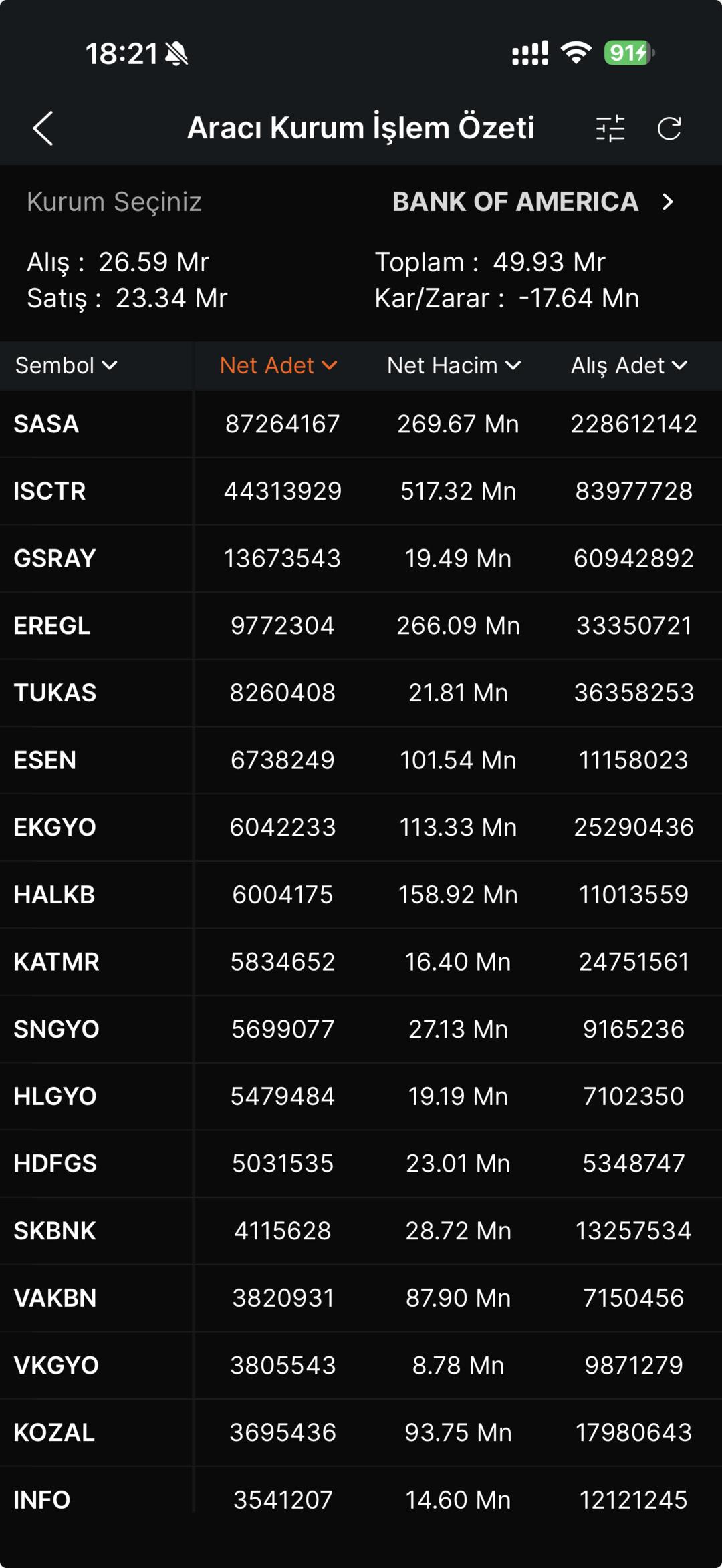
Task: Sort the table by Sembol
Action: [66, 365]
